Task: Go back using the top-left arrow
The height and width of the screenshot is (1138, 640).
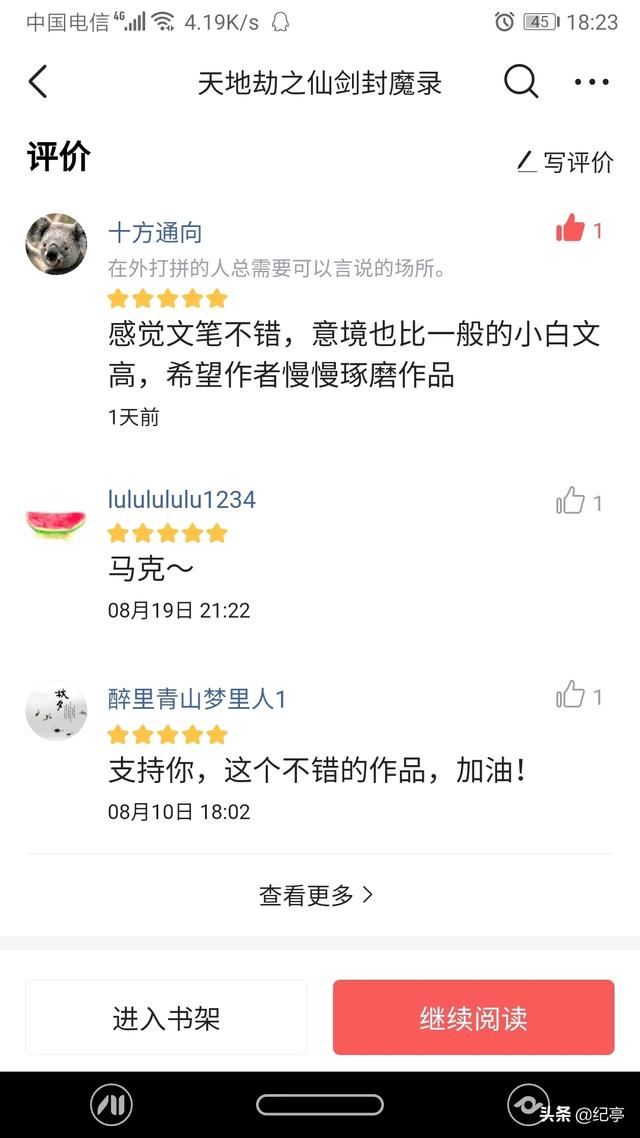Action: (x=38, y=82)
